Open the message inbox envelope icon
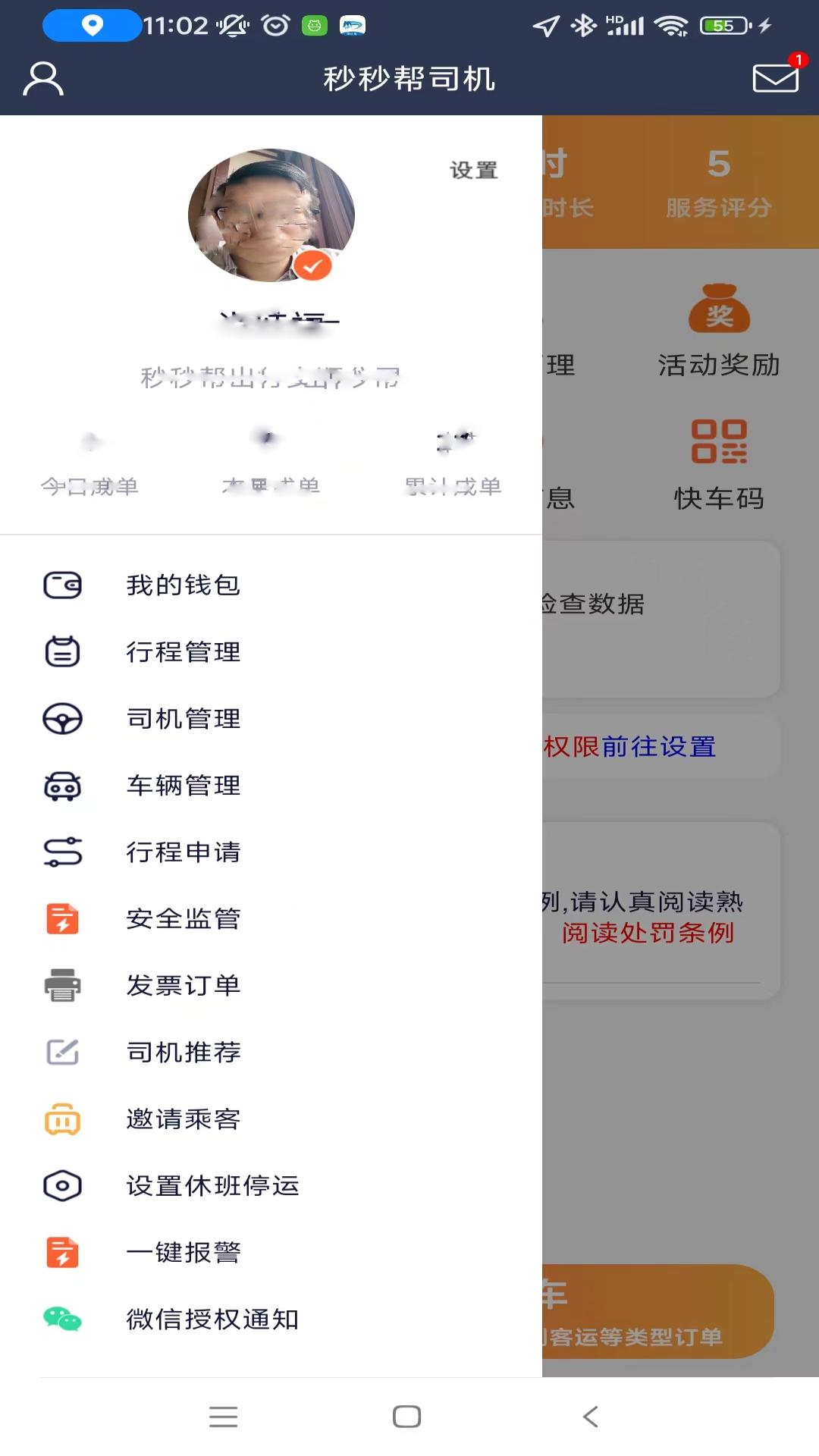This screenshot has height=1456, width=819. click(773, 79)
